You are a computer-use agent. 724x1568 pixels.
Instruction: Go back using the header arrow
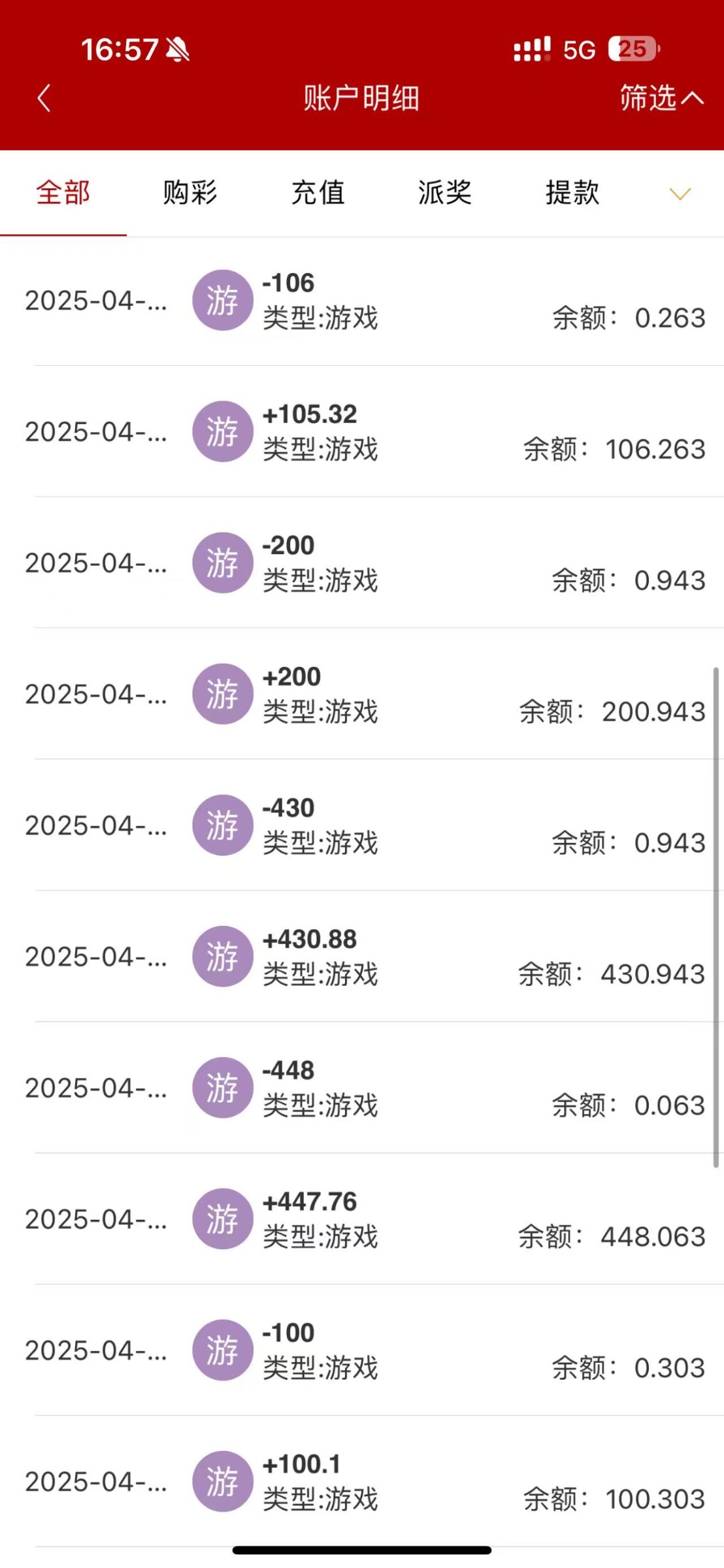(44, 99)
